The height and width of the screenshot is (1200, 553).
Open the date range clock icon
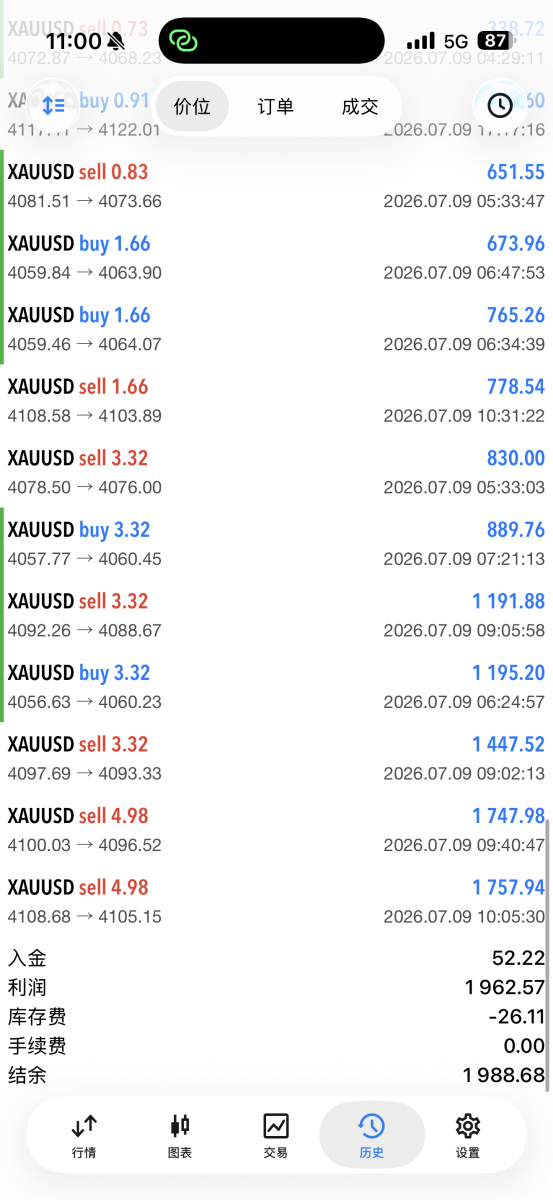pyautogui.click(x=499, y=105)
